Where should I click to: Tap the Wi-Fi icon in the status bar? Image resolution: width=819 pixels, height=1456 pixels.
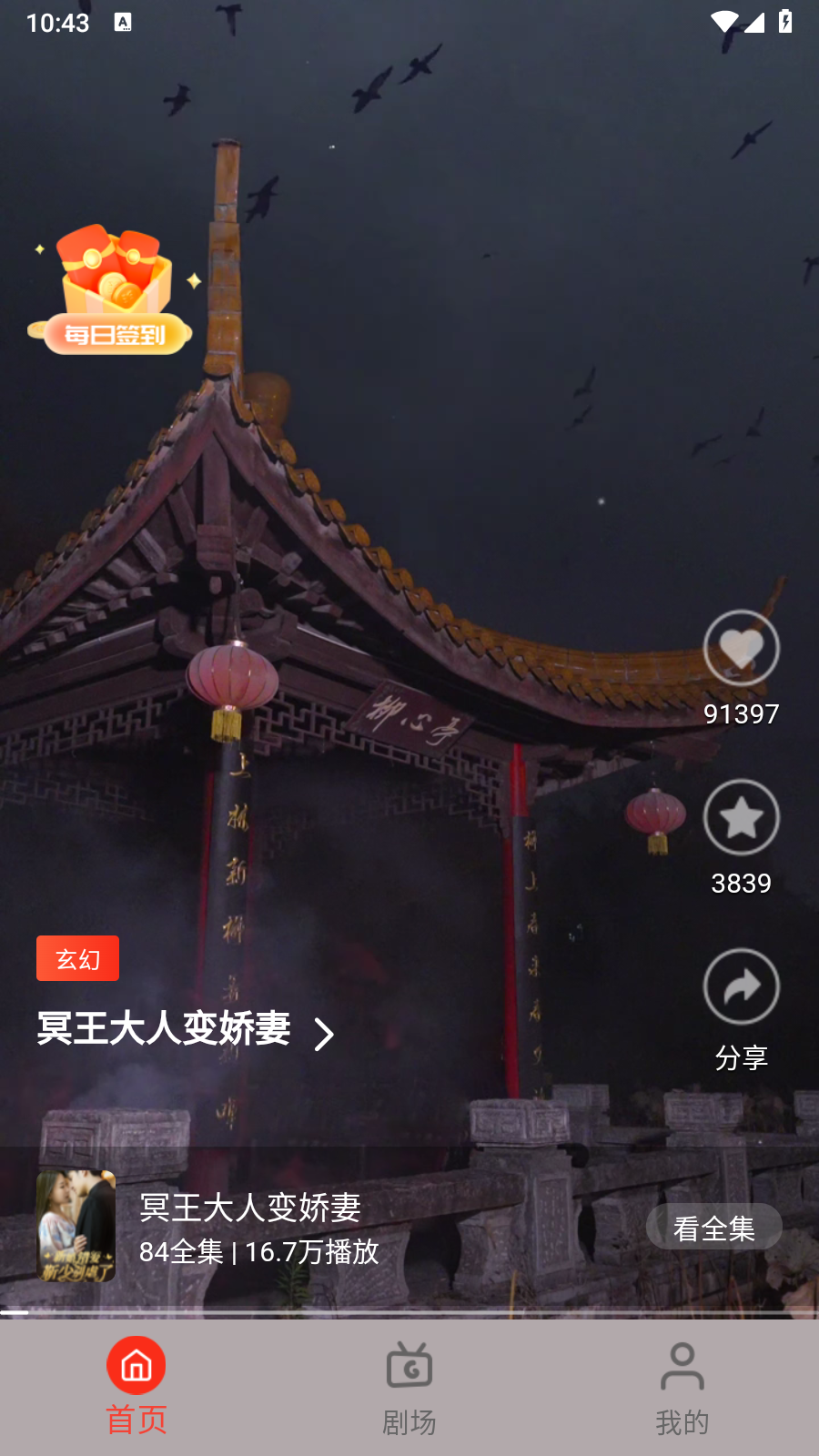click(x=723, y=23)
